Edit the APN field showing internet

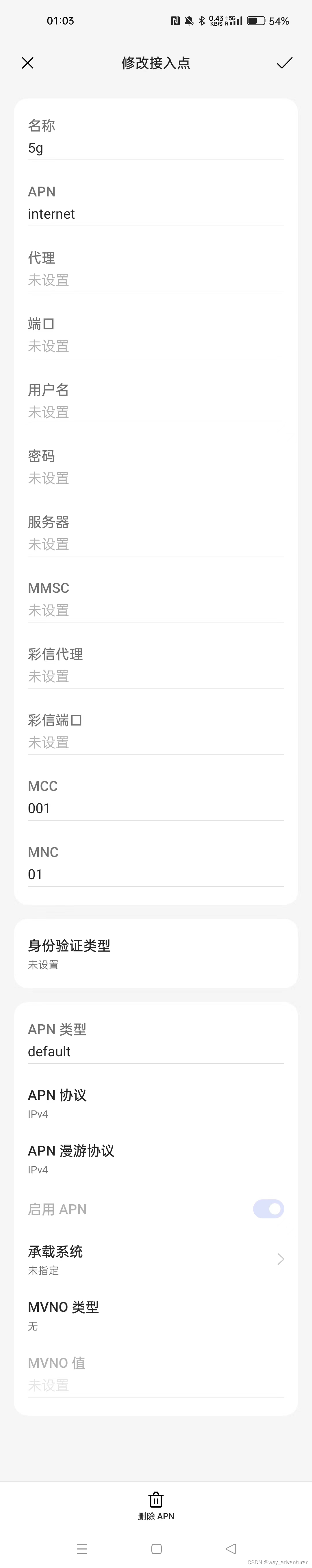coord(155,214)
